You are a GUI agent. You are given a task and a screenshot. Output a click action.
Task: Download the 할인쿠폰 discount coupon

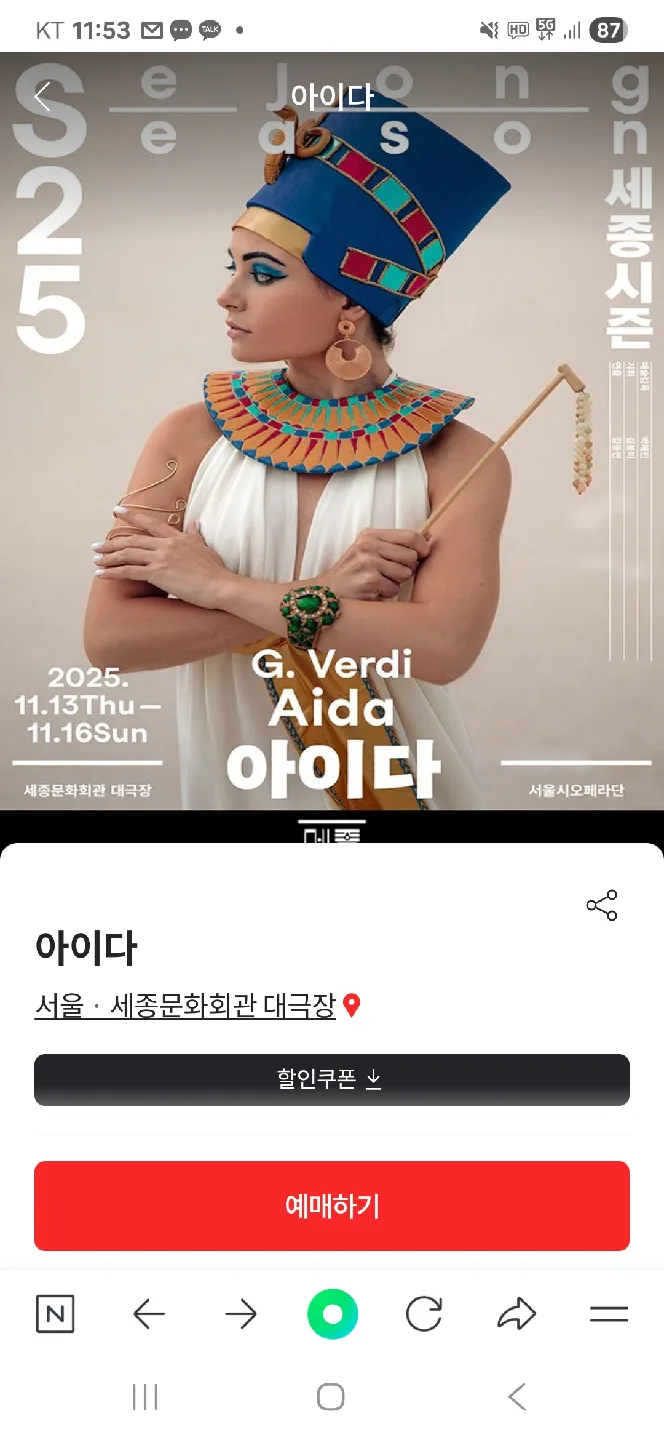(332, 1079)
